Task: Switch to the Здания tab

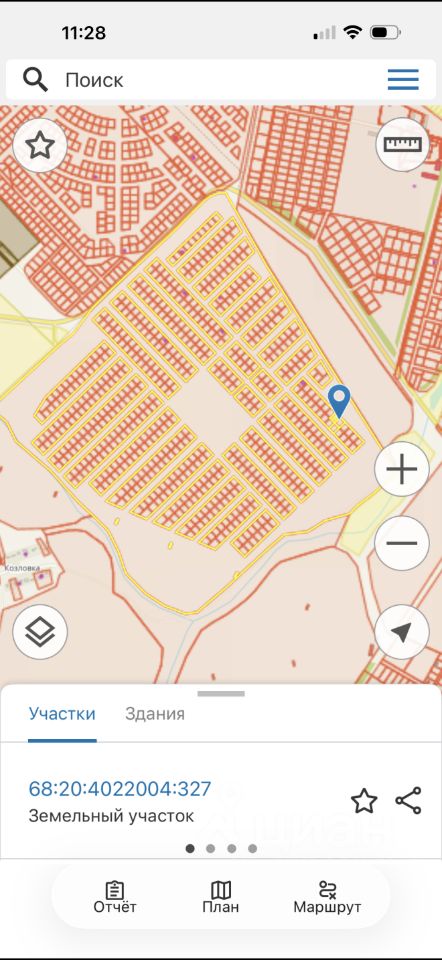Action: 155,713
